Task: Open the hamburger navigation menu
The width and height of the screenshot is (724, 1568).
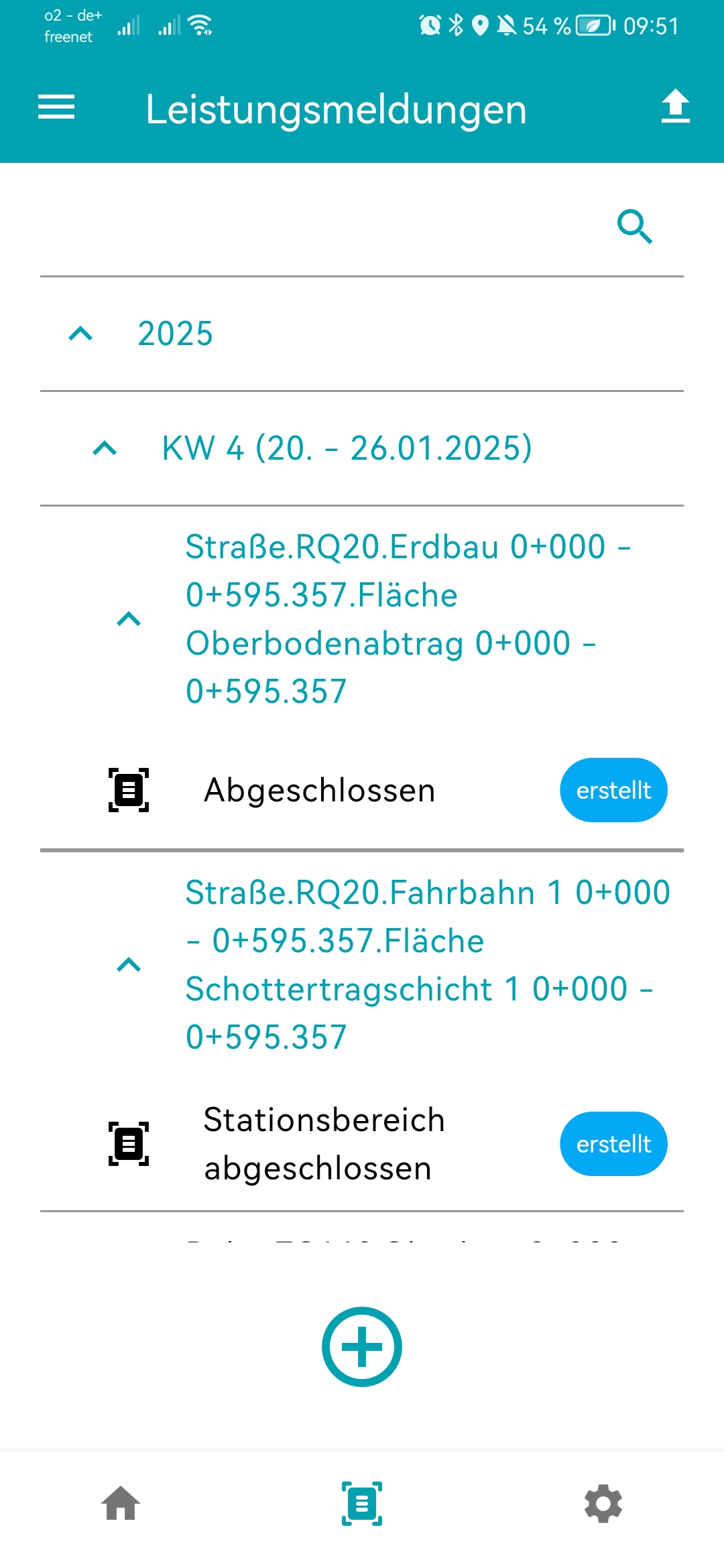Action: click(56, 107)
